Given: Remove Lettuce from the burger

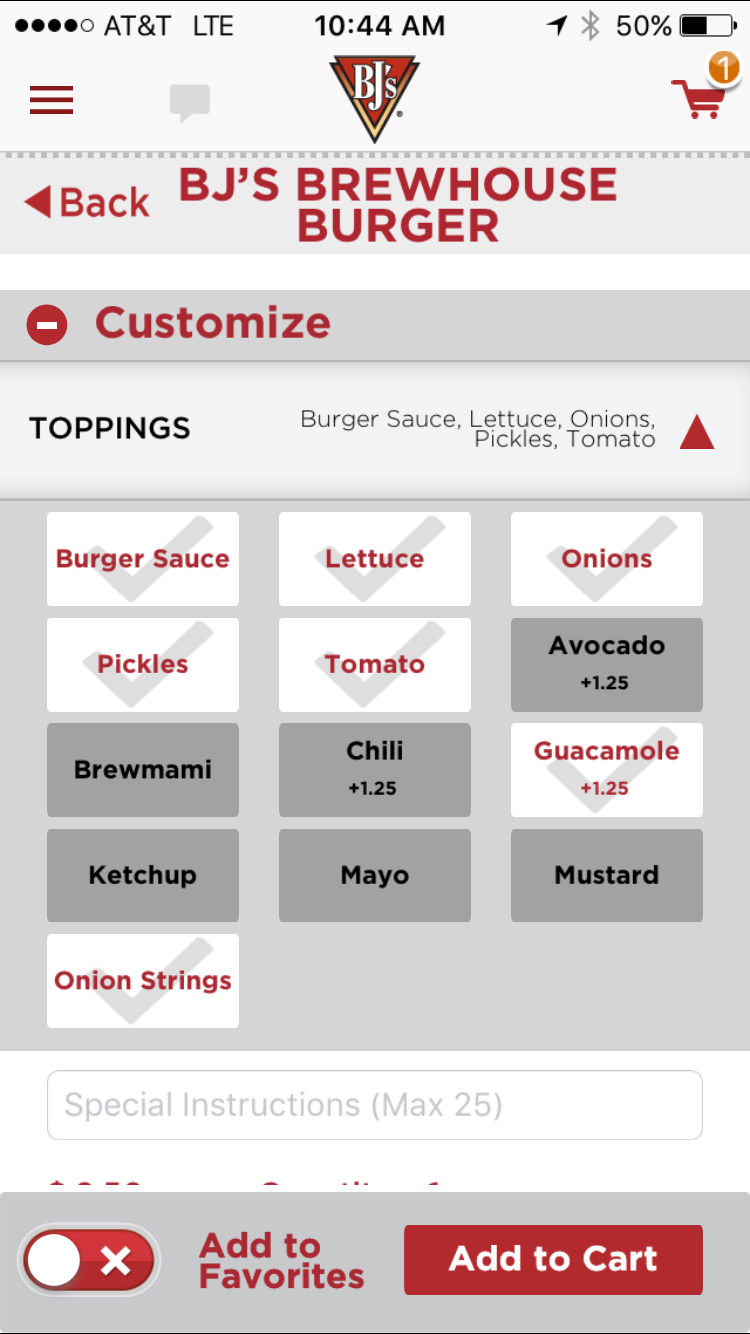Looking at the screenshot, I should (375, 559).
